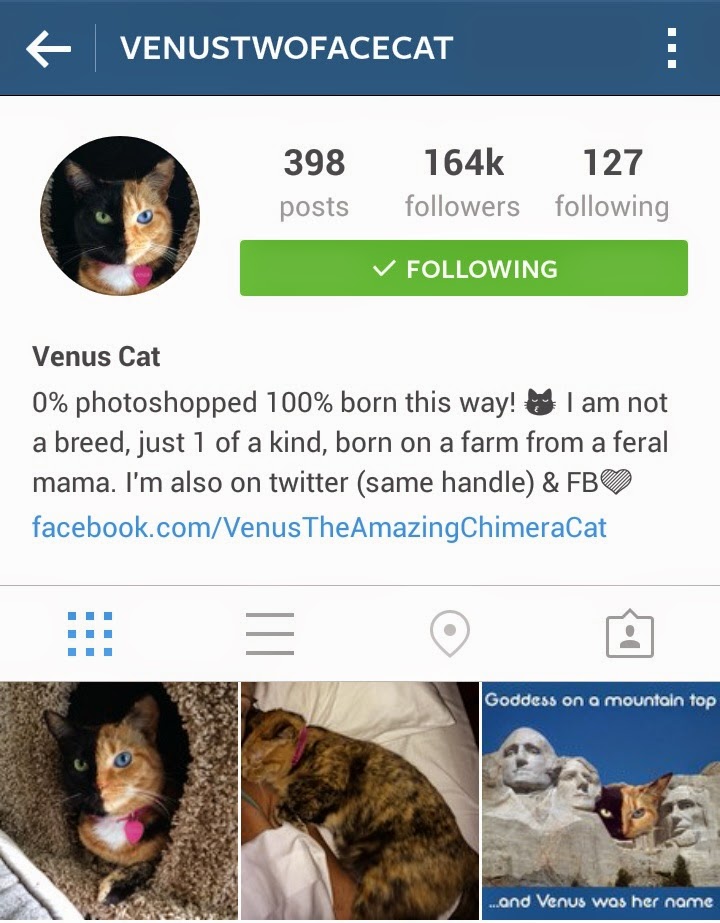Switch to the grid view tab
Image resolution: width=720 pixels, height=923 pixels.
(90, 634)
